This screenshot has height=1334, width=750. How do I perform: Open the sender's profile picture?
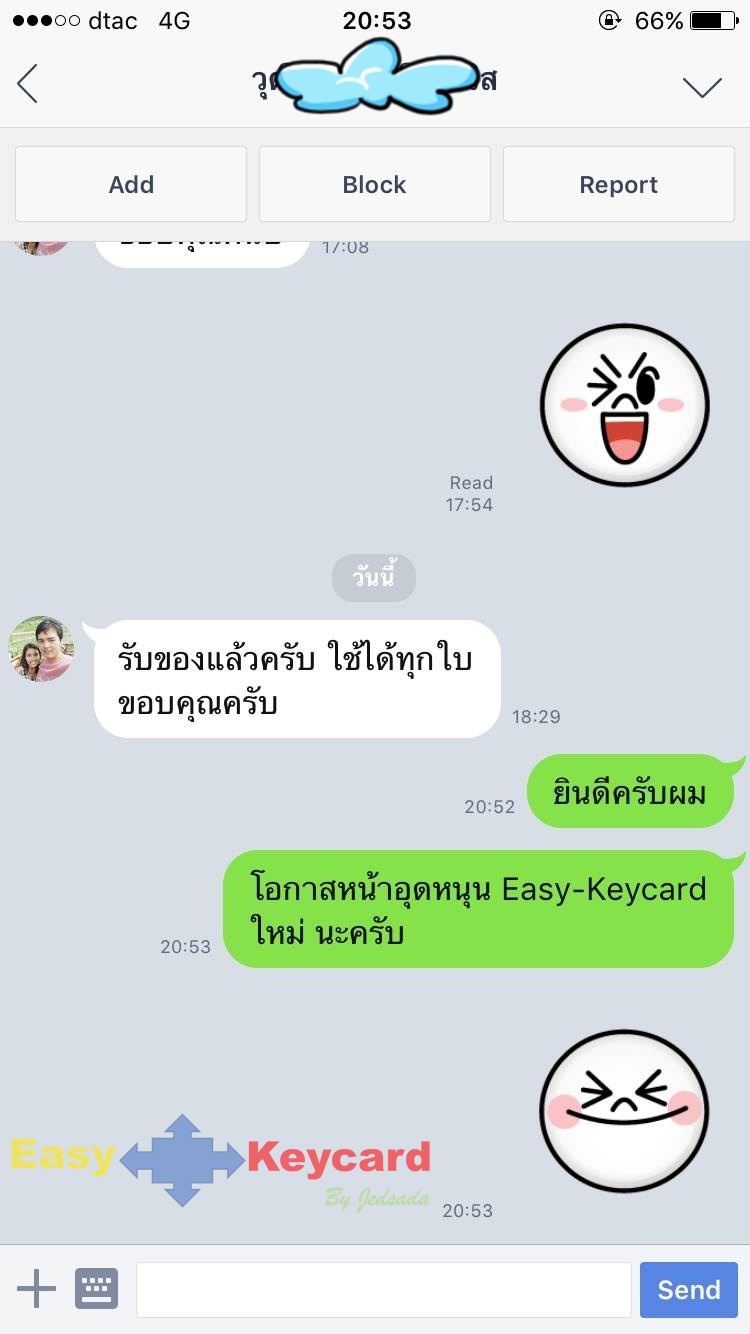(x=41, y=649)
